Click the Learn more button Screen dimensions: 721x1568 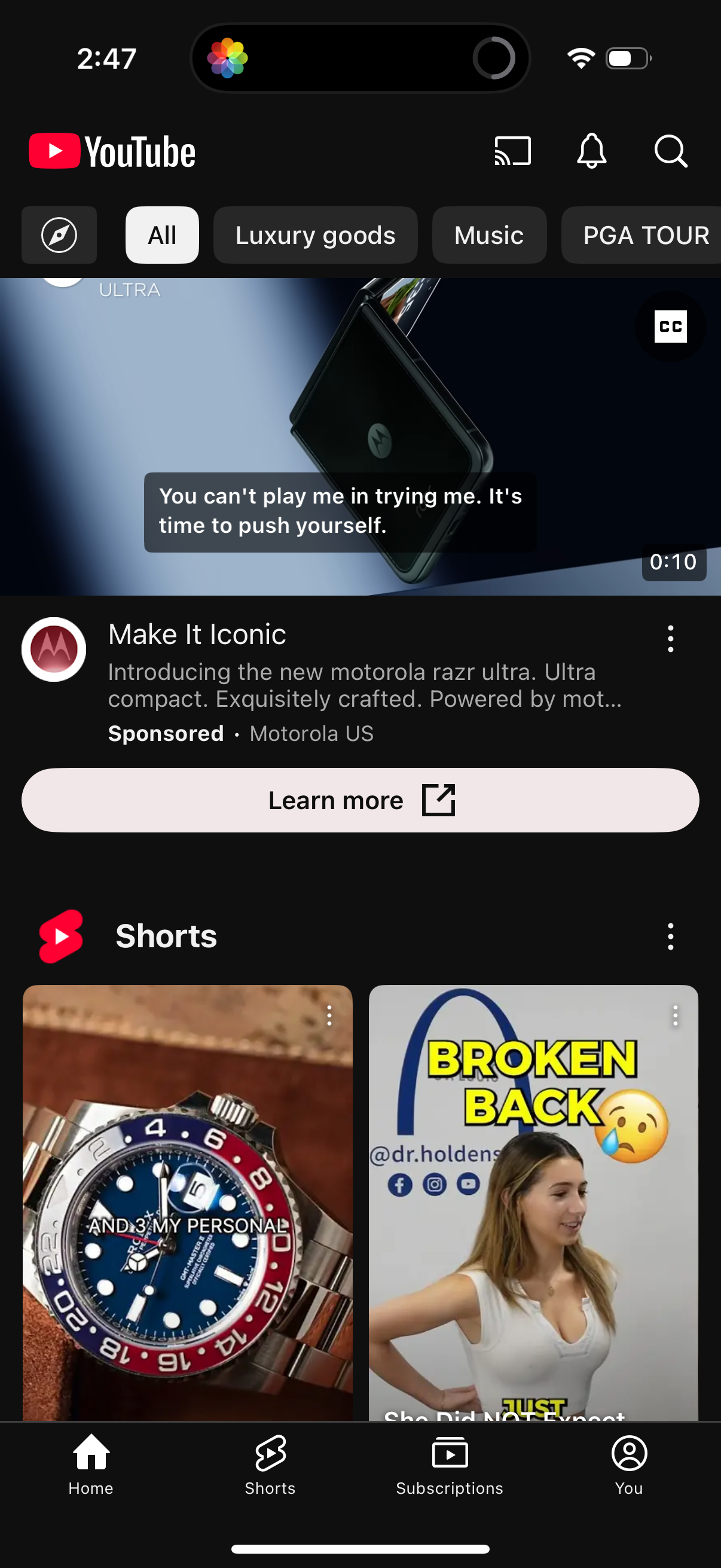coord(360,800)
